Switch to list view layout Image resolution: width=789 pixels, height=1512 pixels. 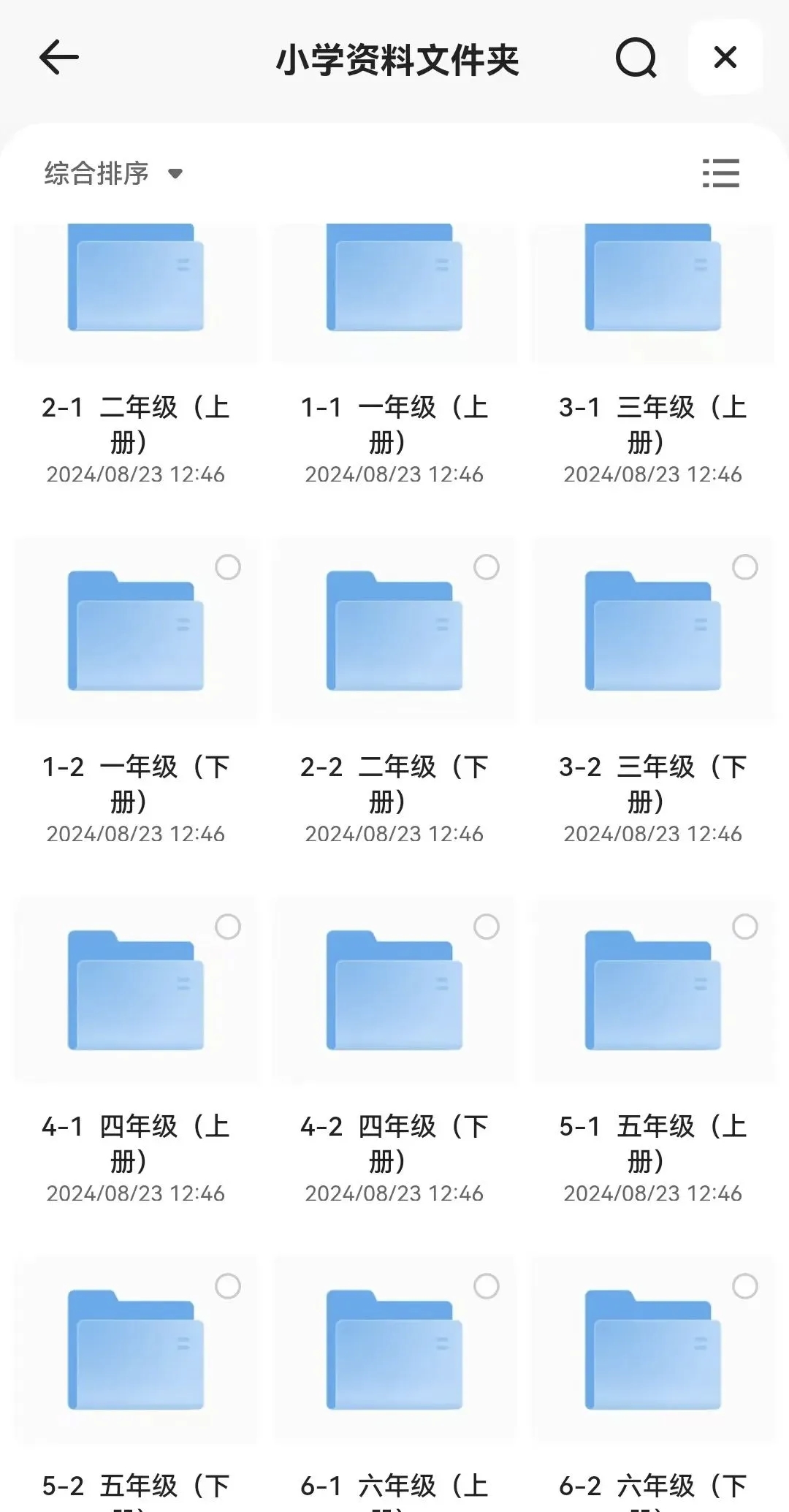tap(720, 174)
